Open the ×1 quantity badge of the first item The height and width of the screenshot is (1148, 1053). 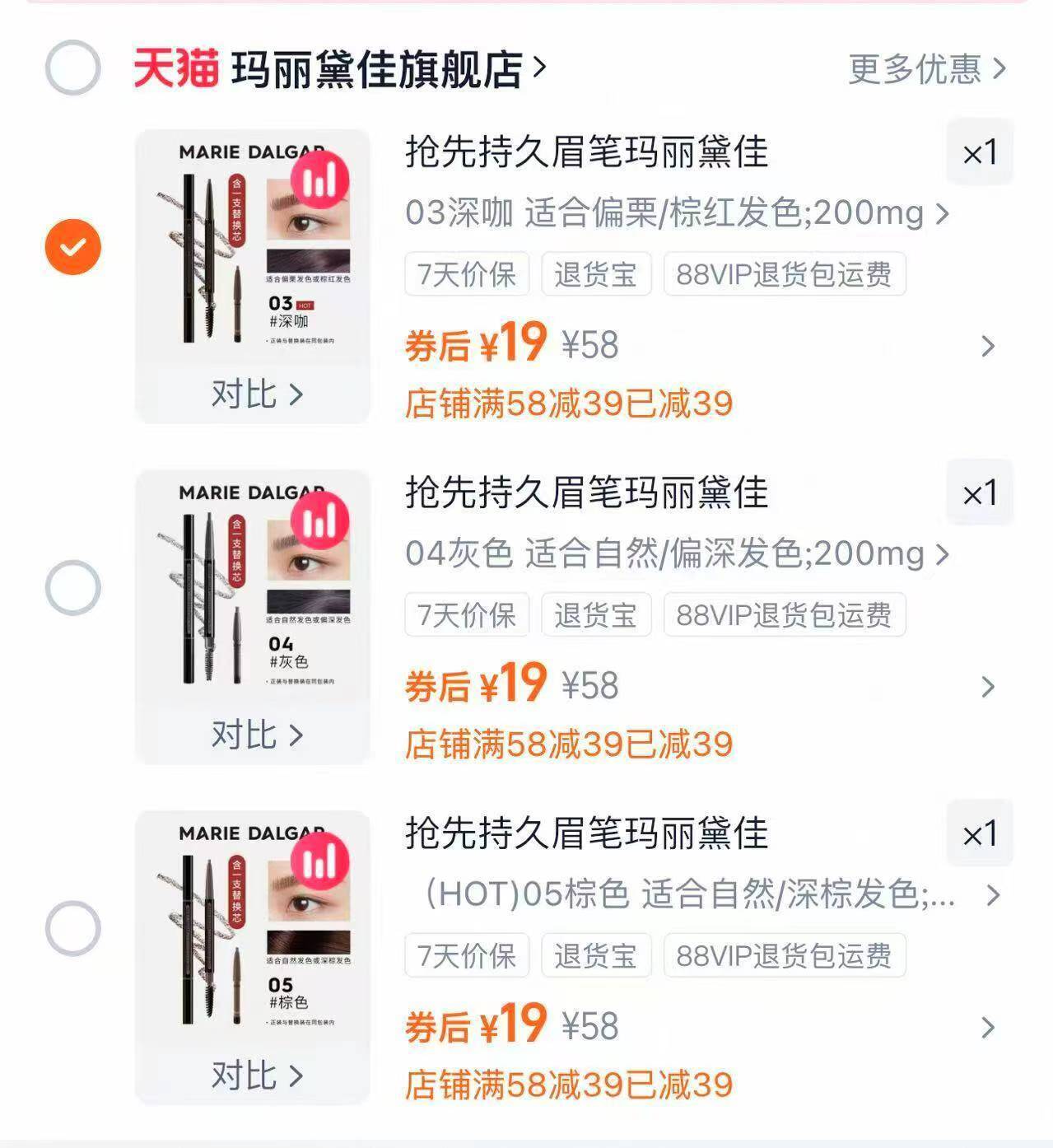(x=980, y=151)
